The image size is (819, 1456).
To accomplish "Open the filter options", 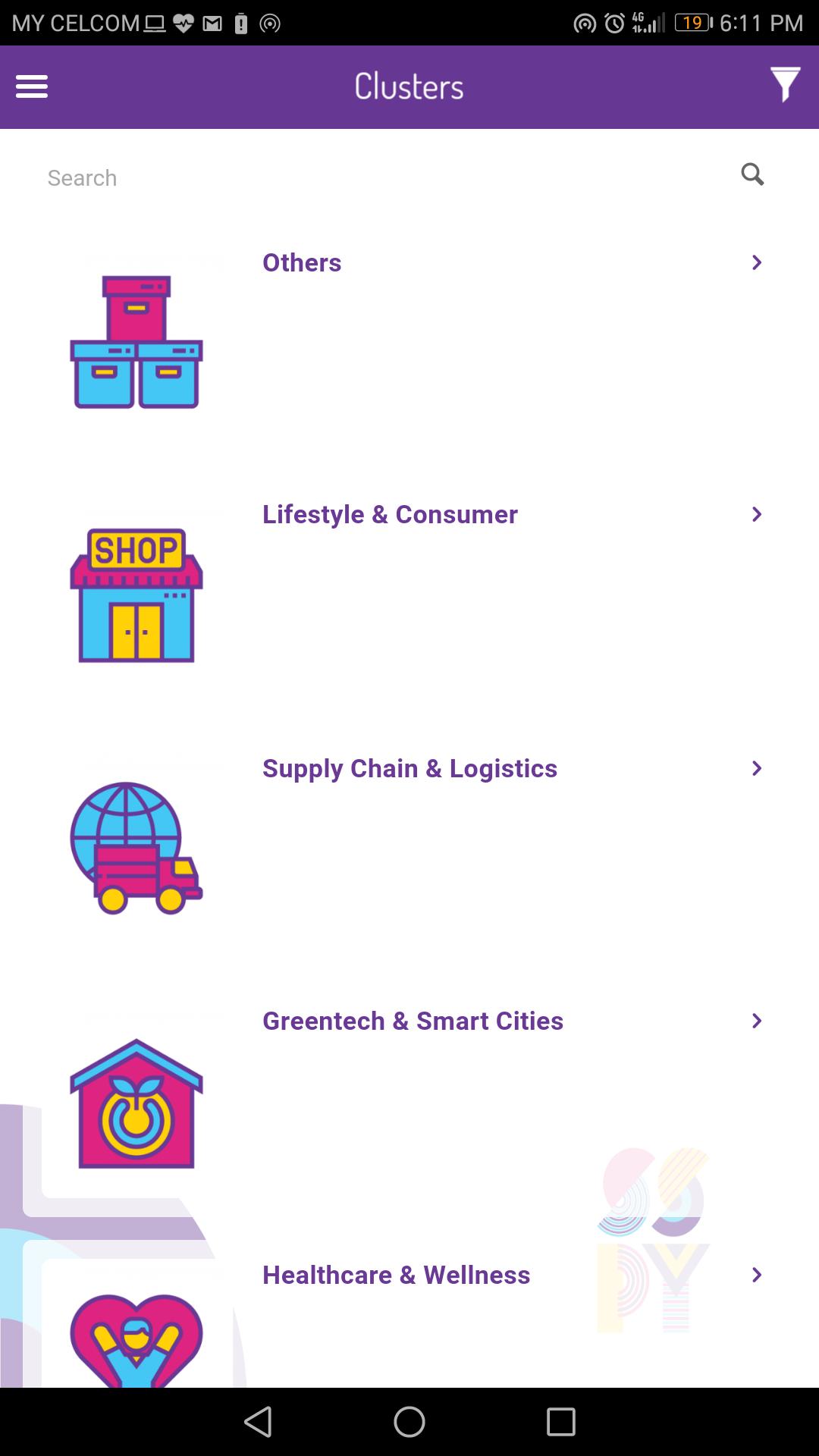I will [x=785, y=84].
